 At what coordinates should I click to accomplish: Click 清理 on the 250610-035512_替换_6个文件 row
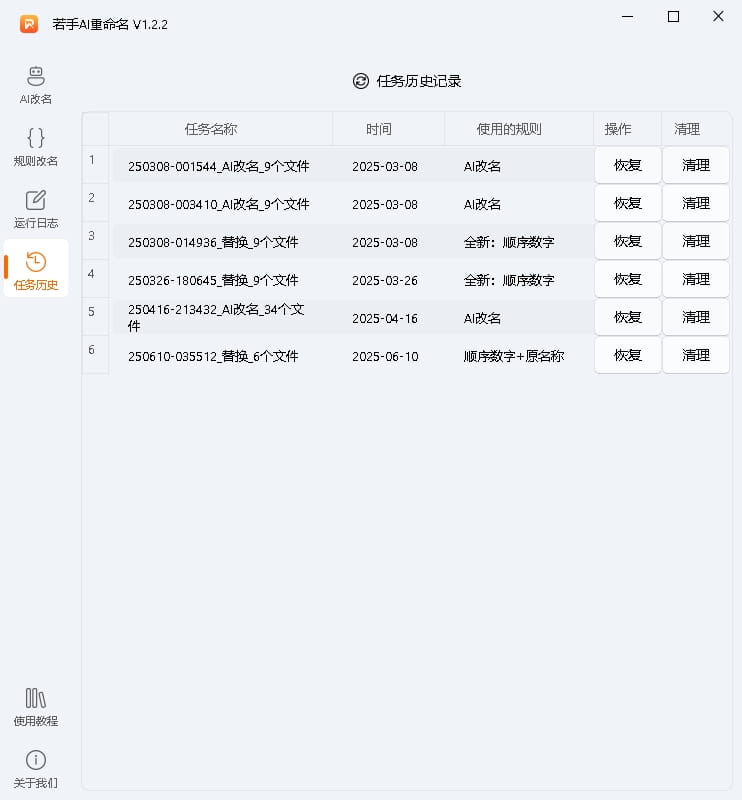[696, 355]
